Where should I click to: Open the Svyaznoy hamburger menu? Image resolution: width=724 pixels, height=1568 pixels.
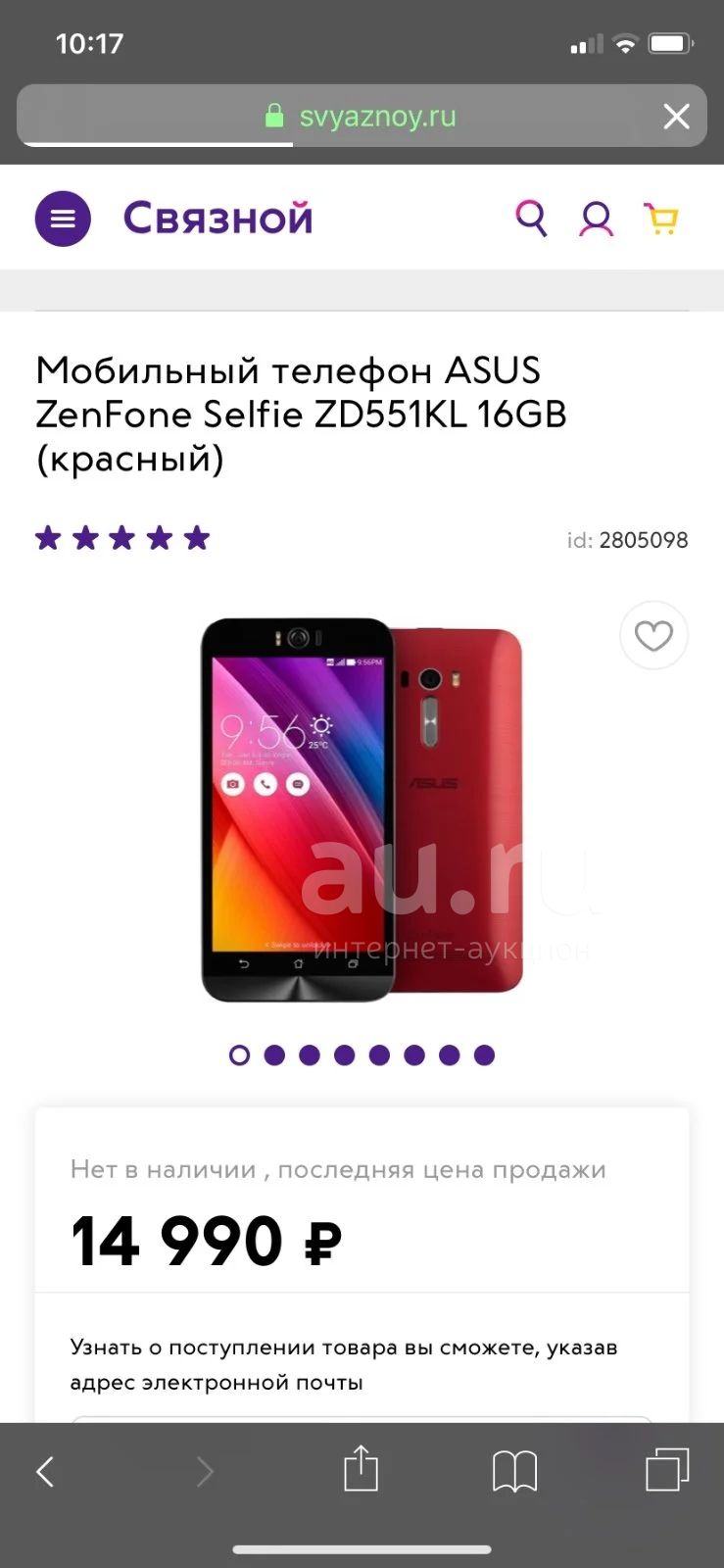[63, 218]
